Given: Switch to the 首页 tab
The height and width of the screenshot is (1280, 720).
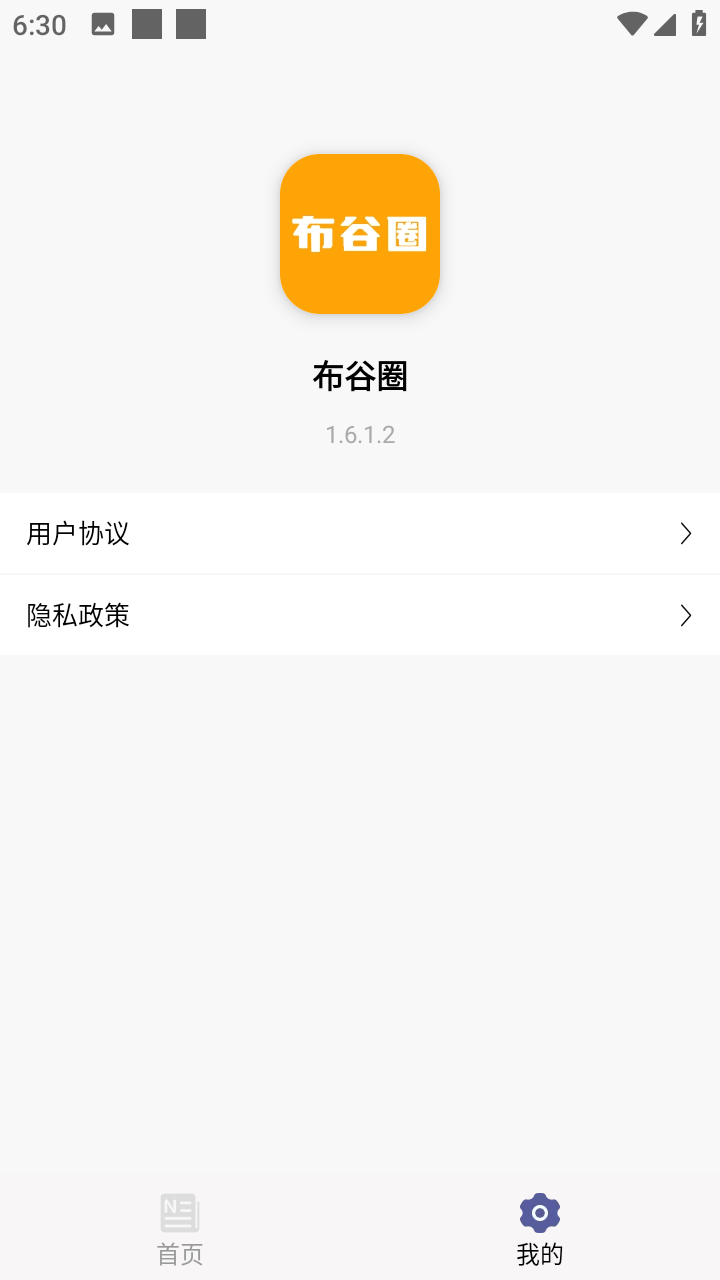Looking at the screenshot, I should (x=180, y=1228).
